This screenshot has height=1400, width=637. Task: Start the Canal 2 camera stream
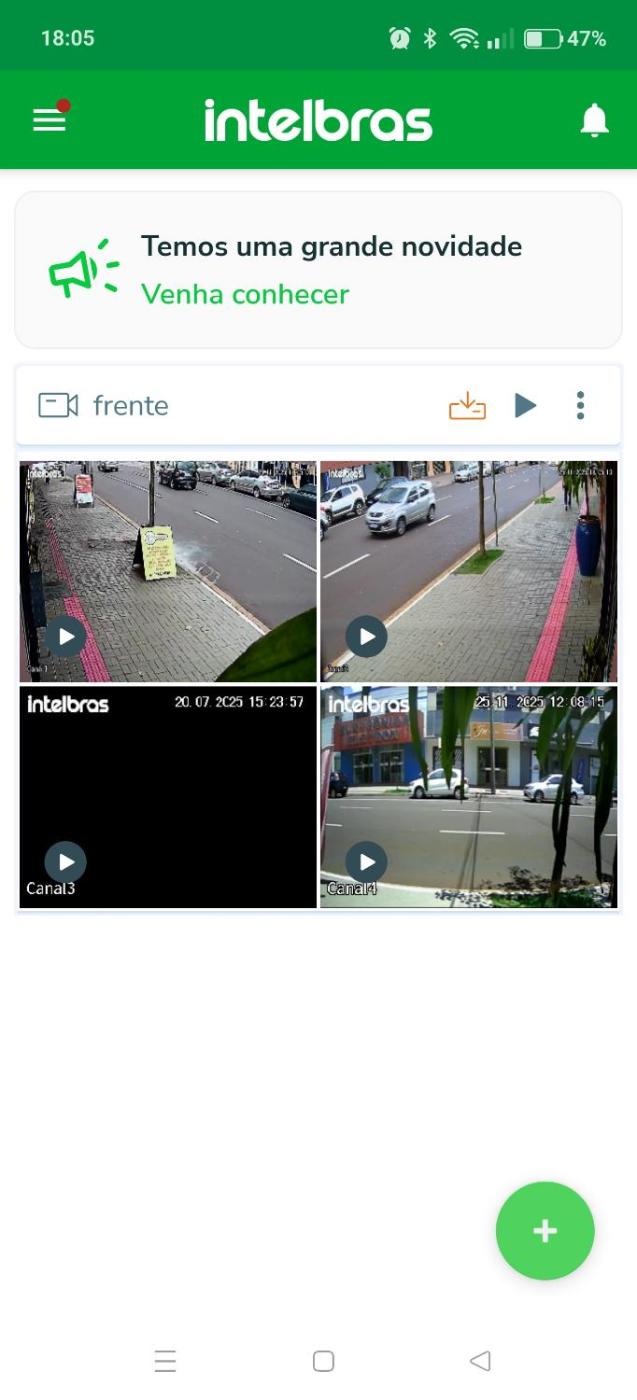click(366, 636)
